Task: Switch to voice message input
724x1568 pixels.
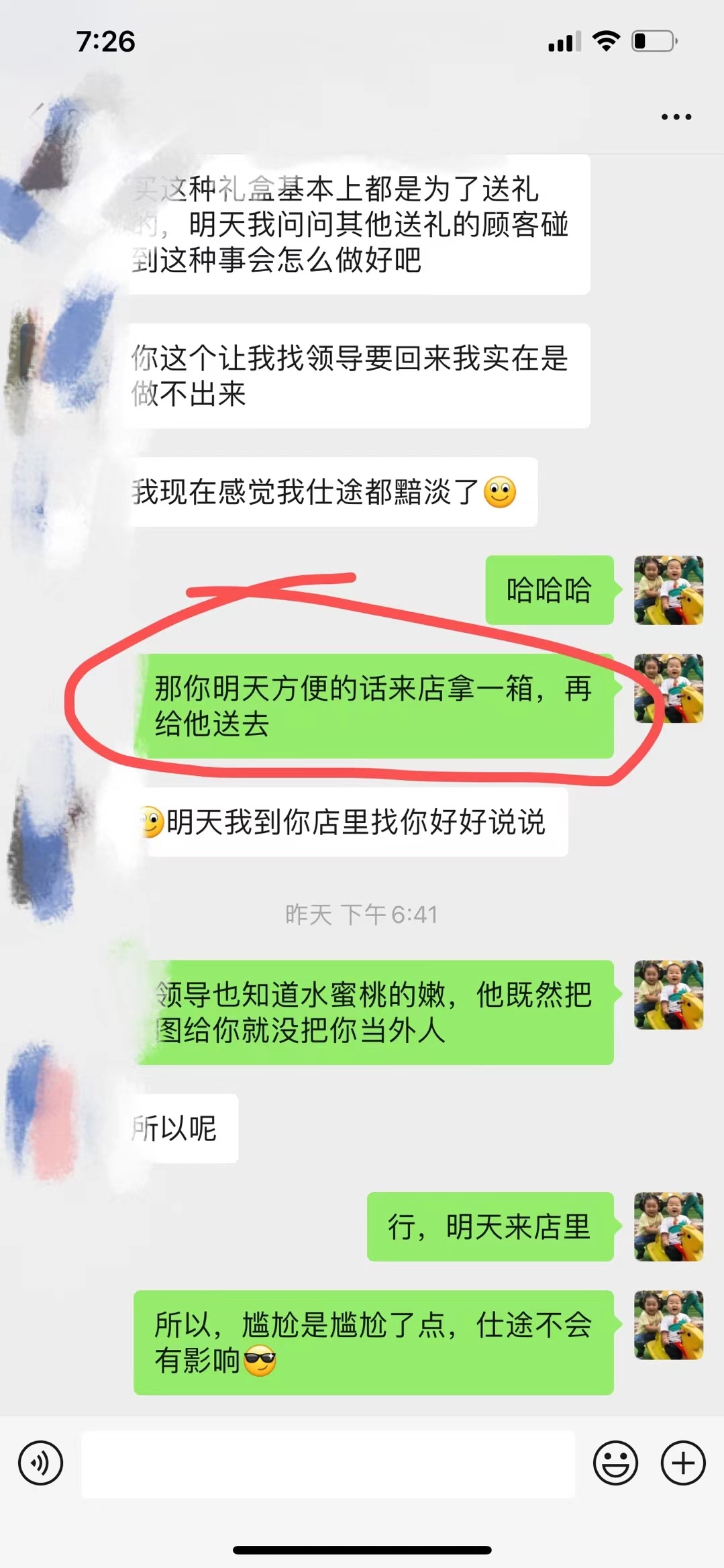Action: pyautogui.click(x=40, y=1463)
